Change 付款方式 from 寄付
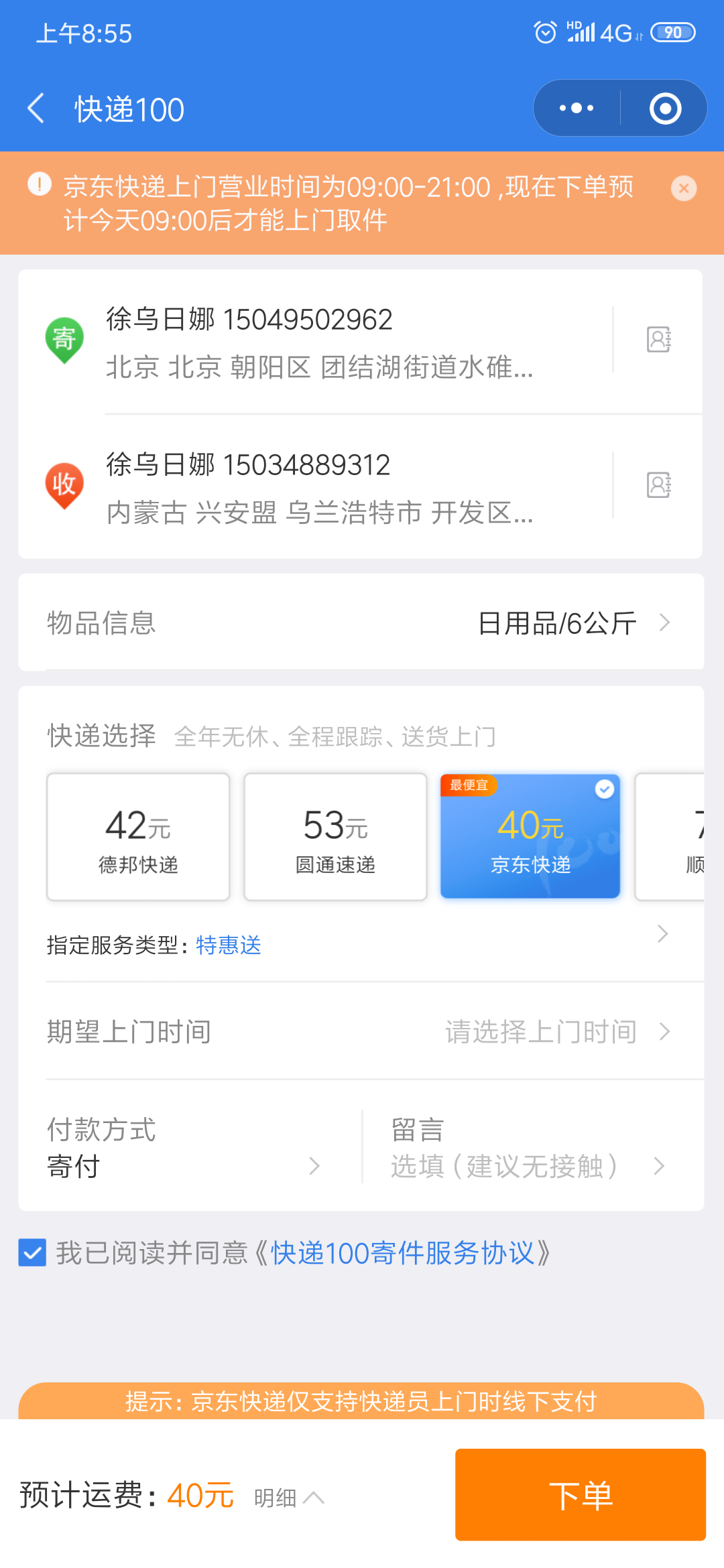Viewport: 724px width, 1568px height. 184,1148
